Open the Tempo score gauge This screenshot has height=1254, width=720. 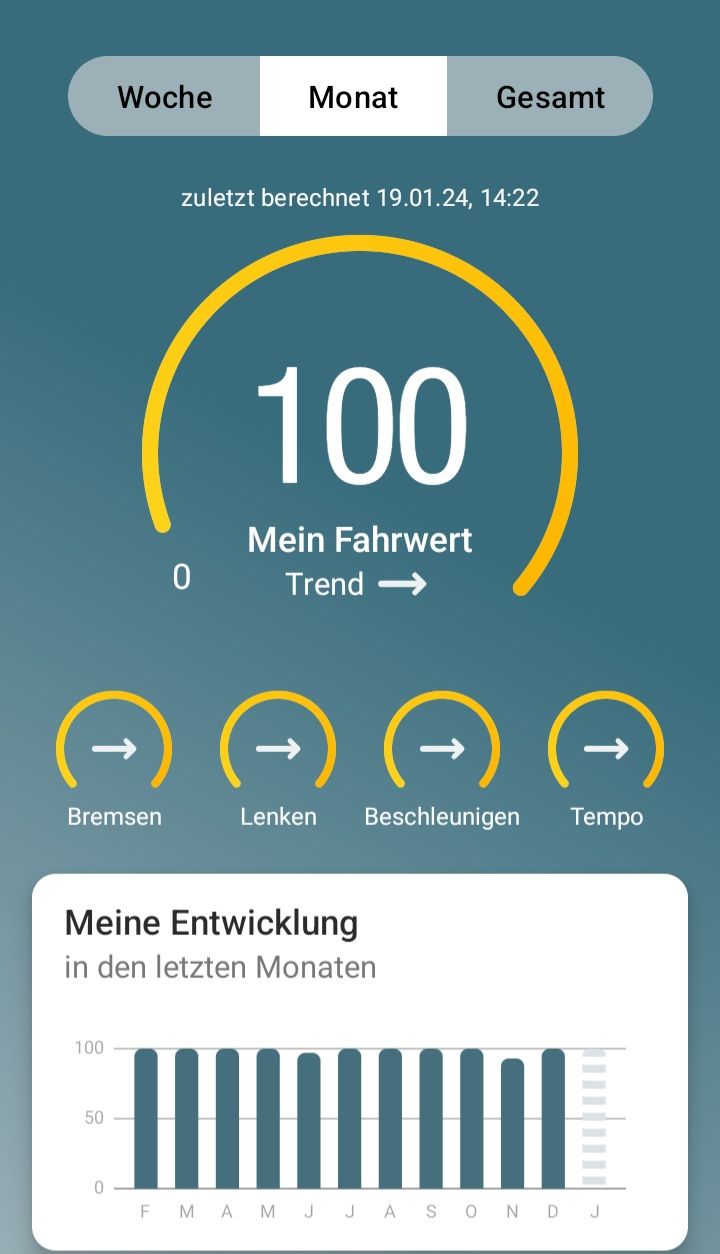(x=606, y=750)
